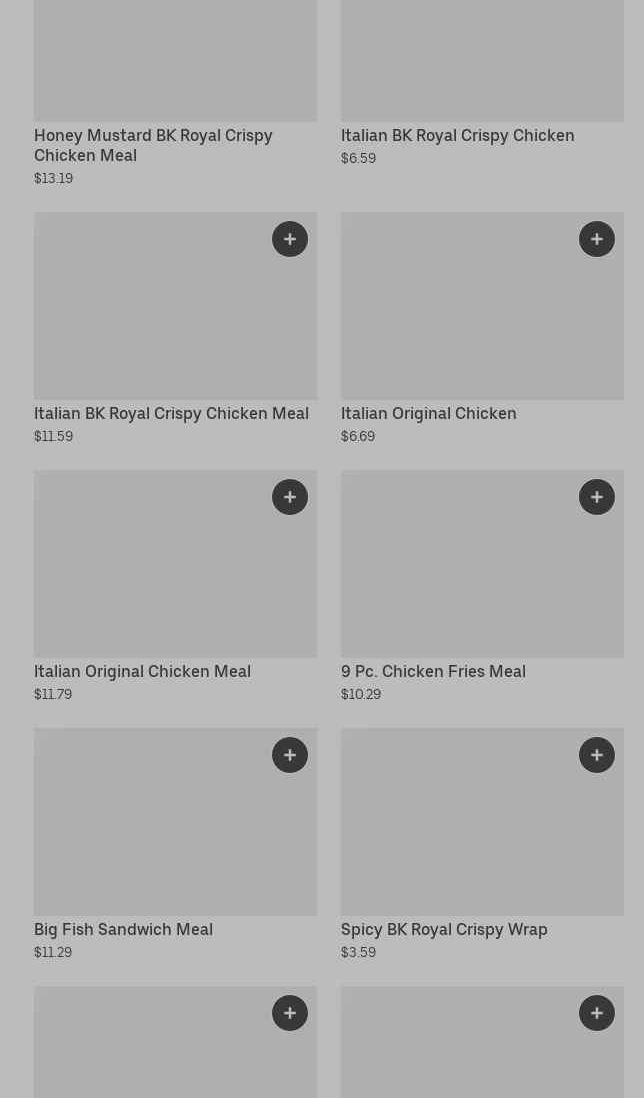Viewport: 644px width, 1098px height.
Task: Add Italian BK Royal Crispy Chicken Meal
Action: [290, 239]
